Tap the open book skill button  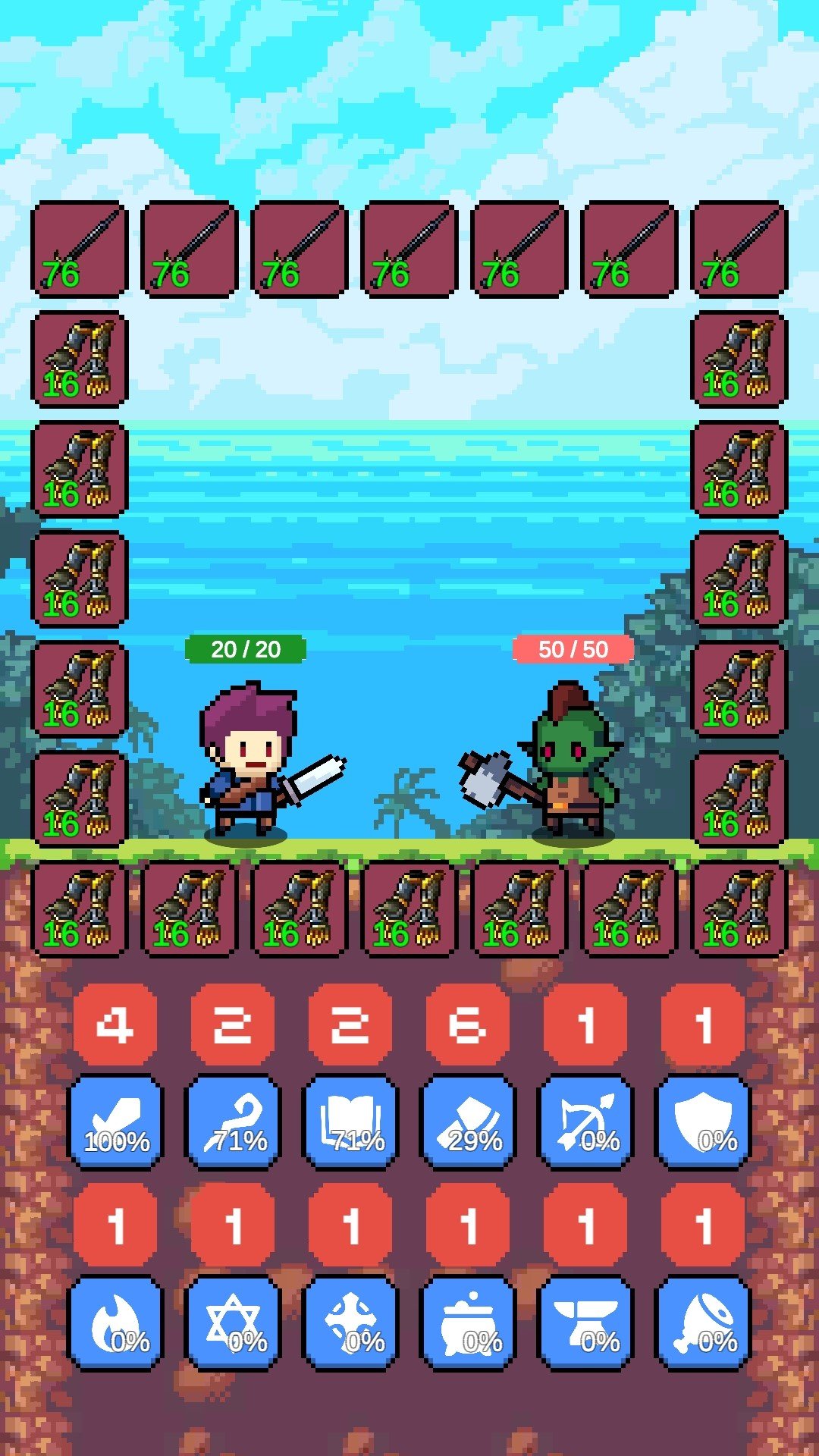click(x=350, y=1122)
